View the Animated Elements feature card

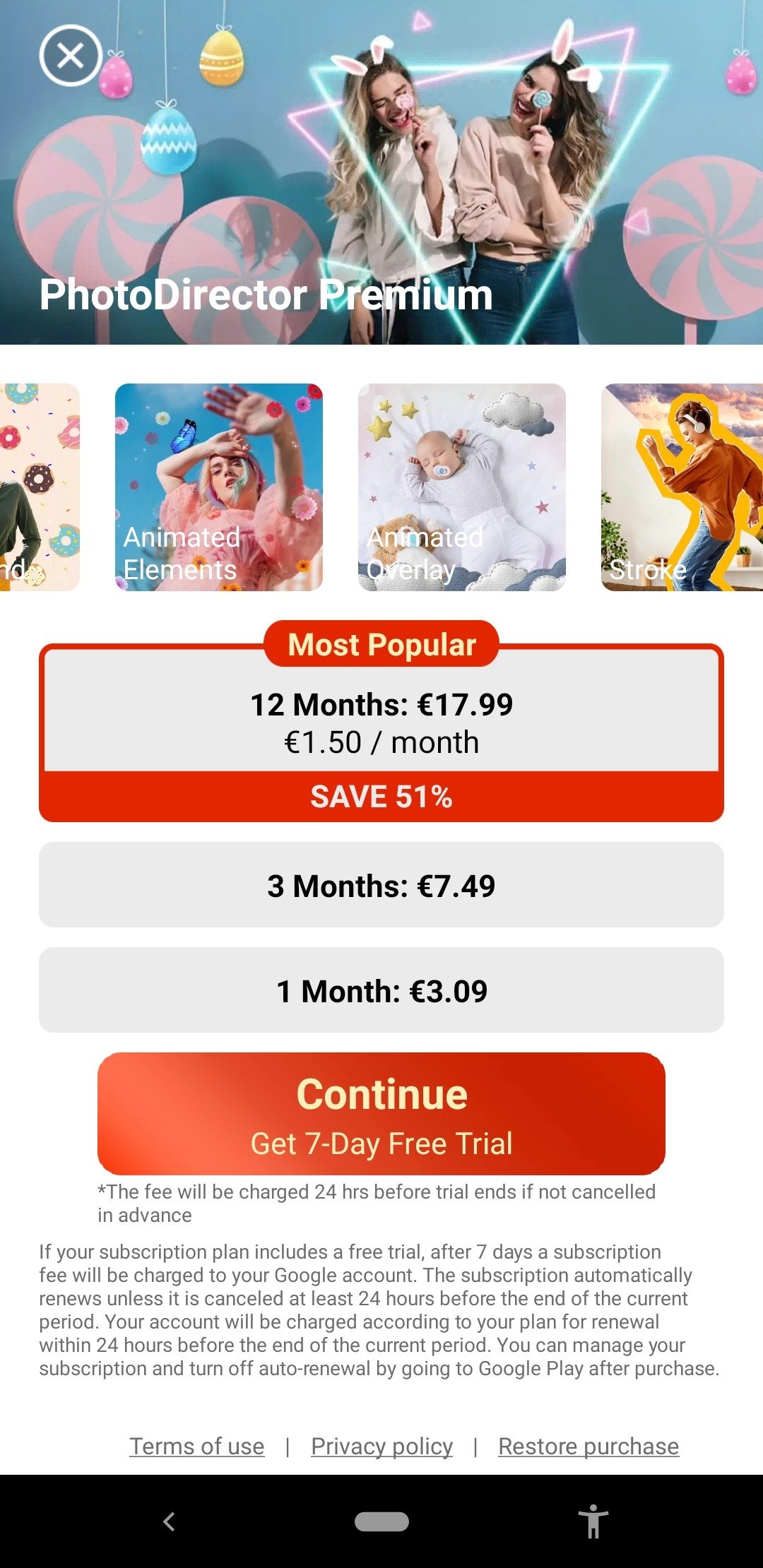pos(219,487)
